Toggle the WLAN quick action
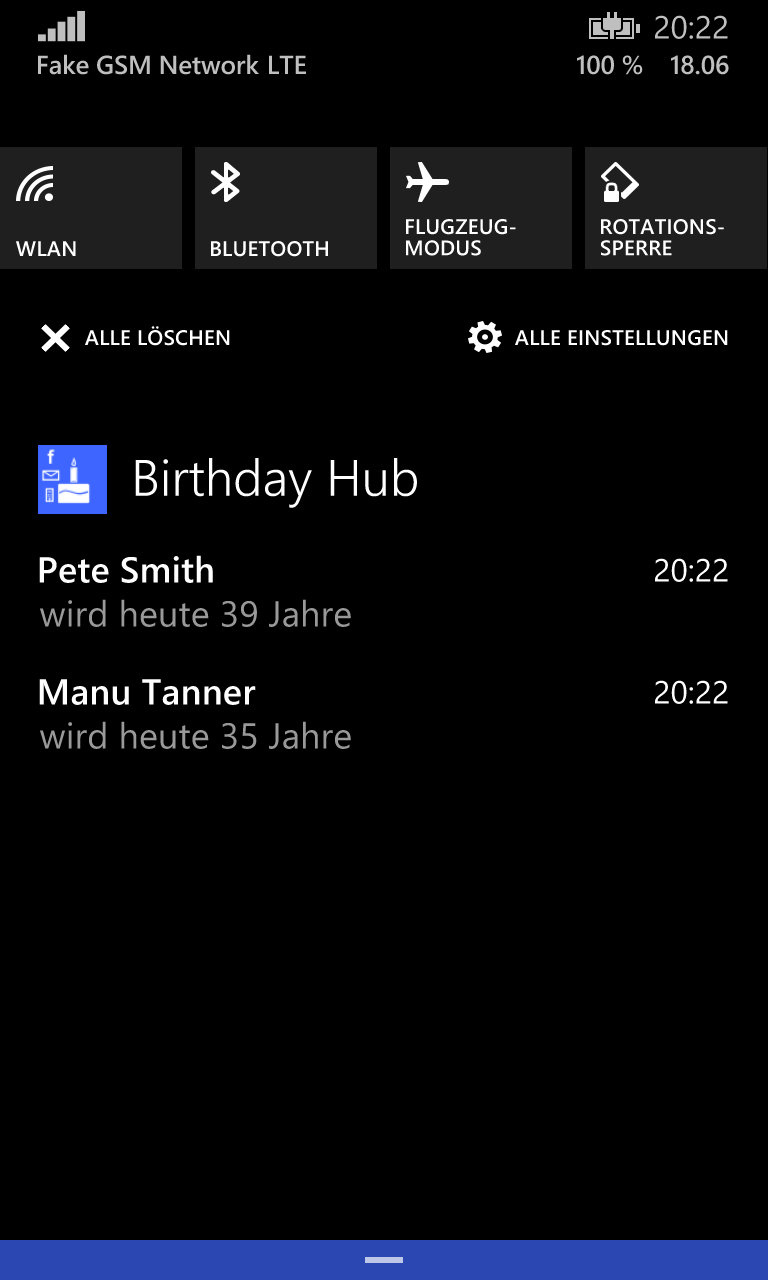The width and height of the screenshot is (768, 1280). (91, 208)
